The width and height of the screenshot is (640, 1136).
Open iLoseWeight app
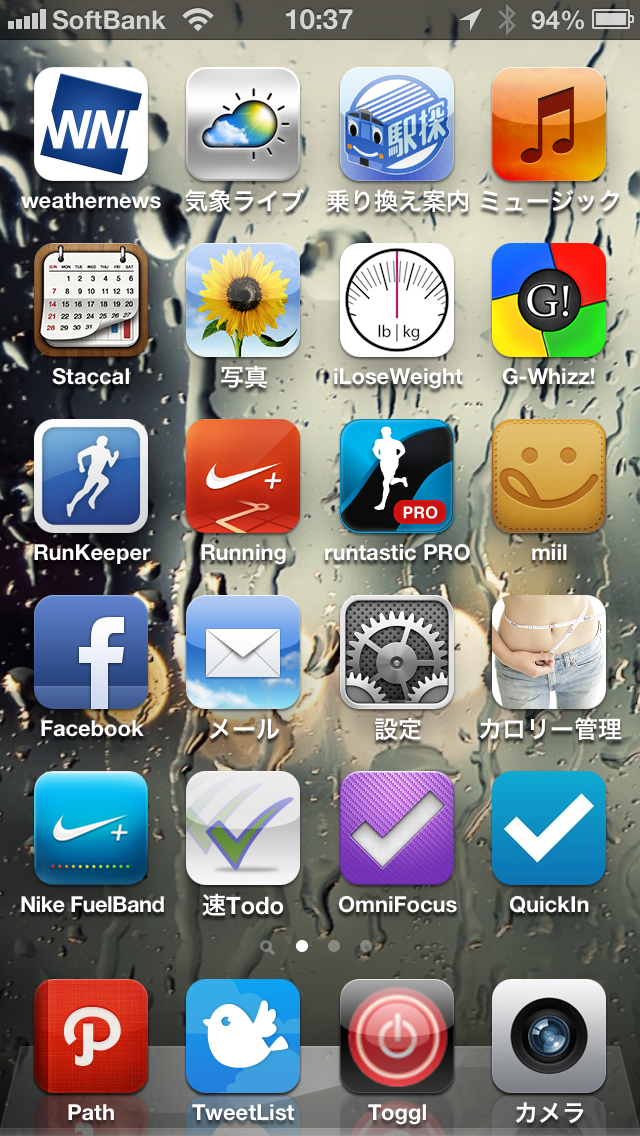click(x=397, y=300)
